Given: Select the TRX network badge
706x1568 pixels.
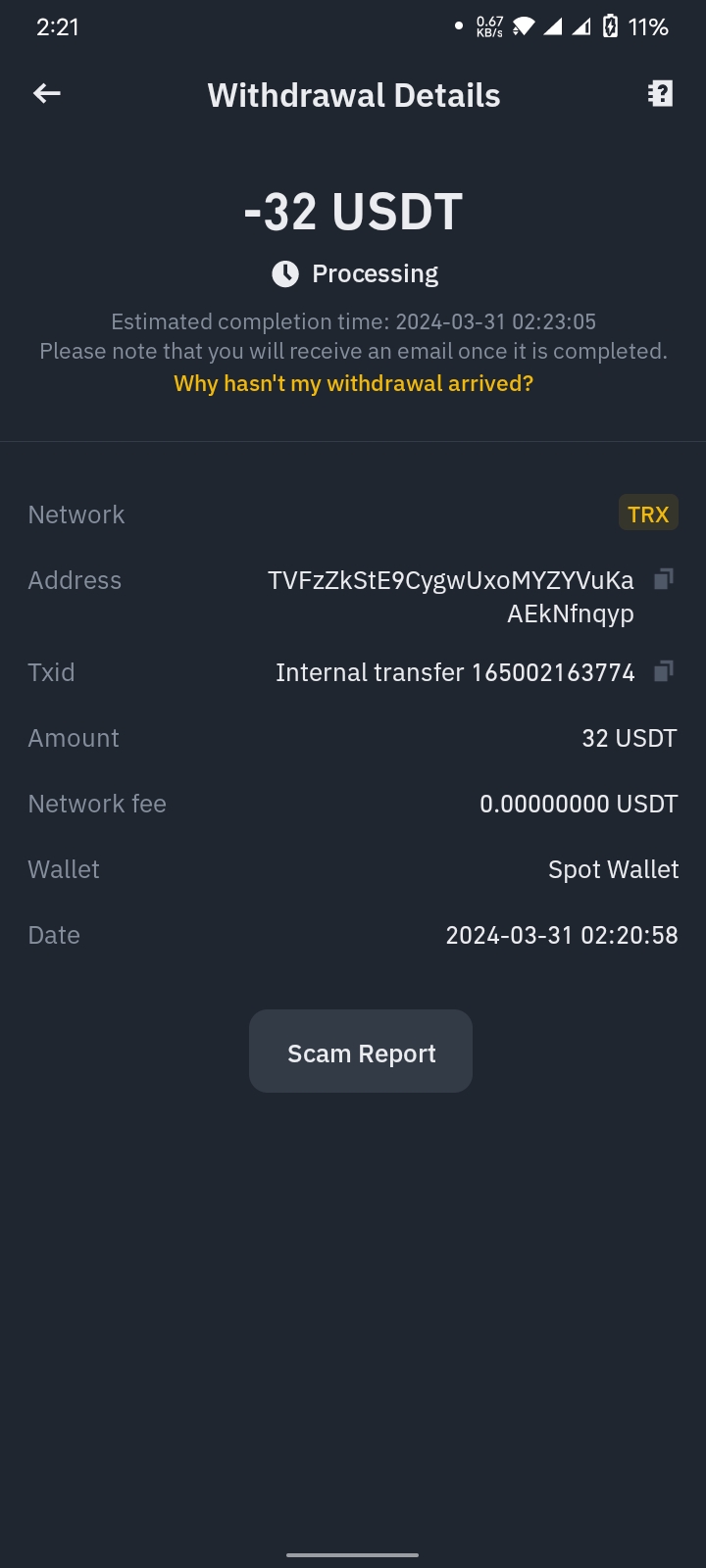Looking at the screenshot, I should point(648,513).
